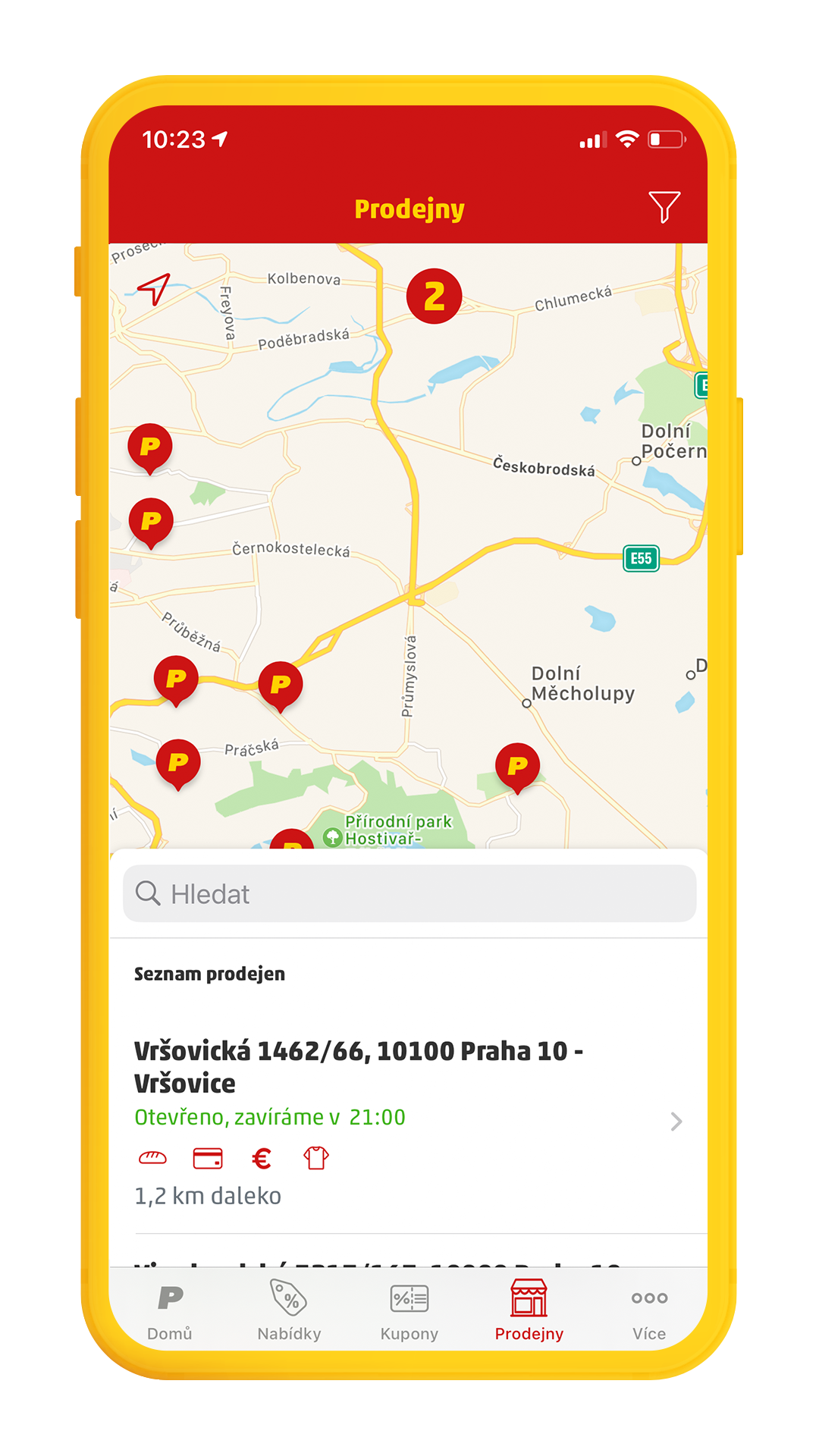Image resolution: width=819 pixels, height=1456 pixels.
Task: Center map on my current location
Action: [154, 289]
